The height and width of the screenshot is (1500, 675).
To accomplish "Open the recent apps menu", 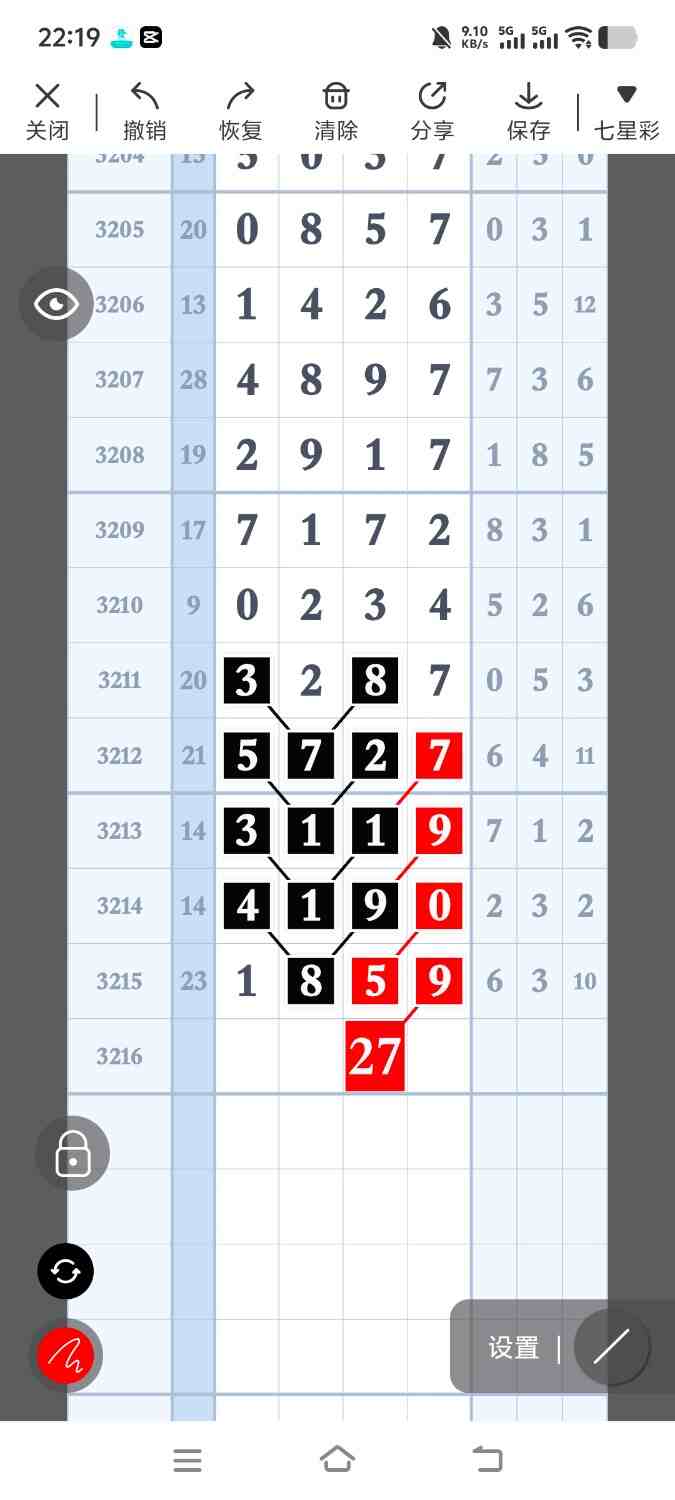I will [x=187, y=1460].
